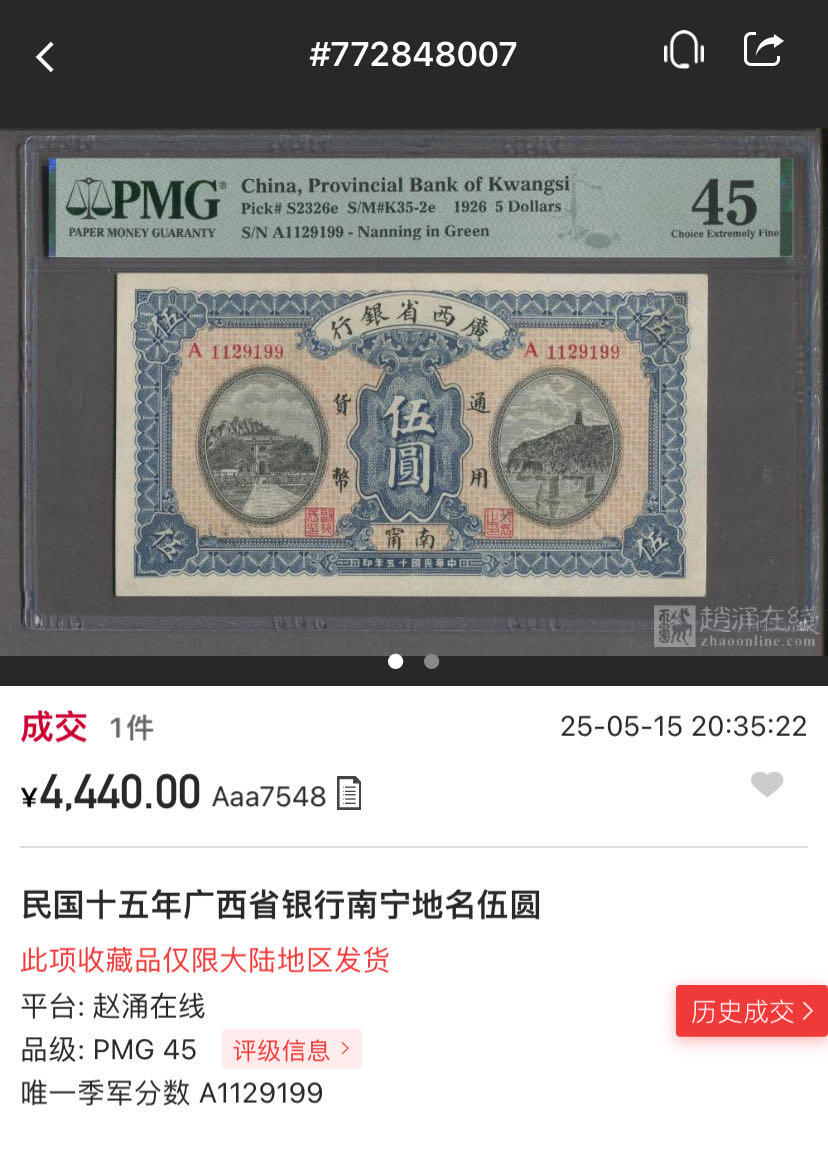The image size is (828, 1159).
Task: Add this item to favorites heart
Action: pos(767,785)
